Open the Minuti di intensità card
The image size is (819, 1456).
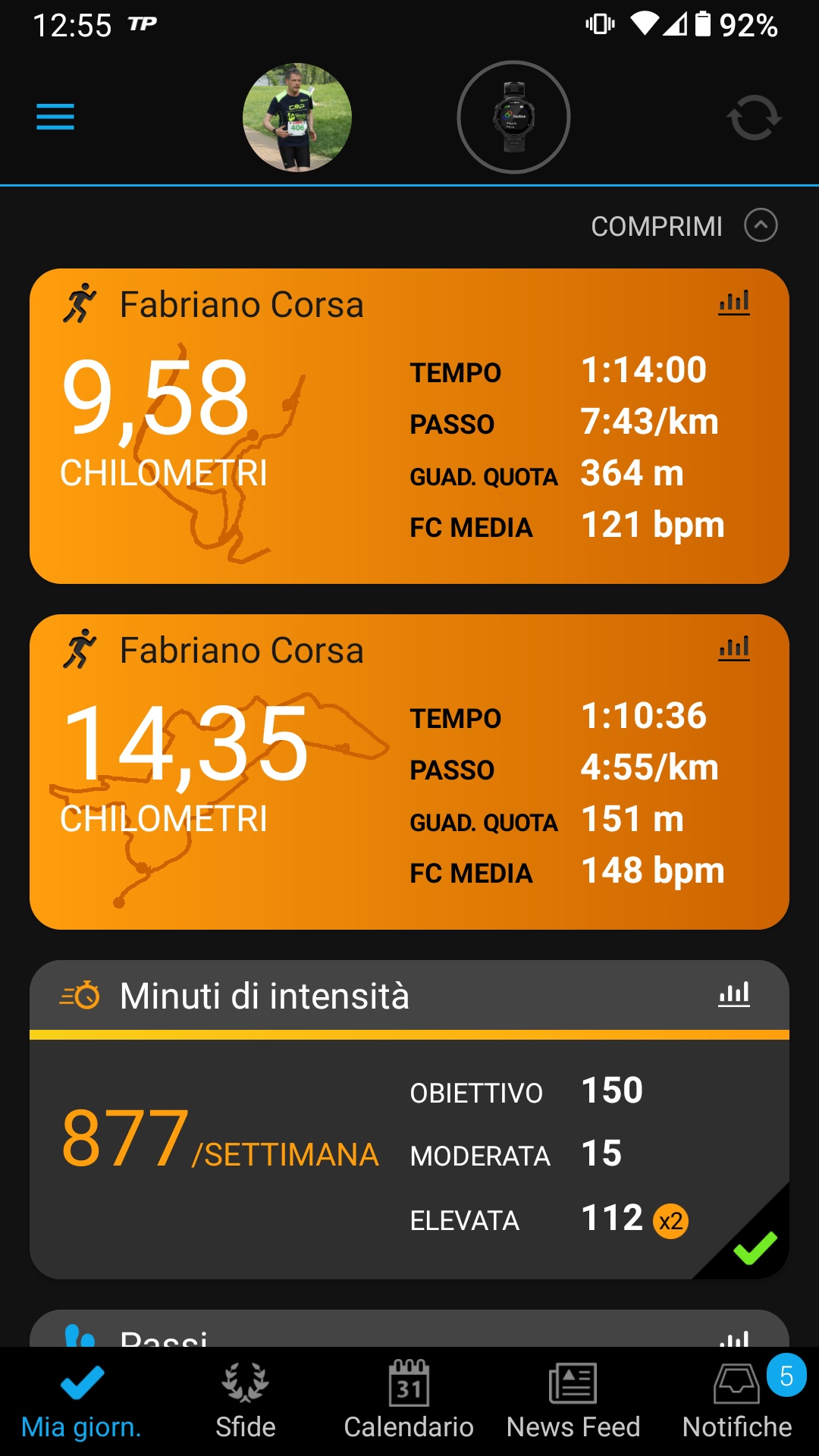coord(409,1119)
